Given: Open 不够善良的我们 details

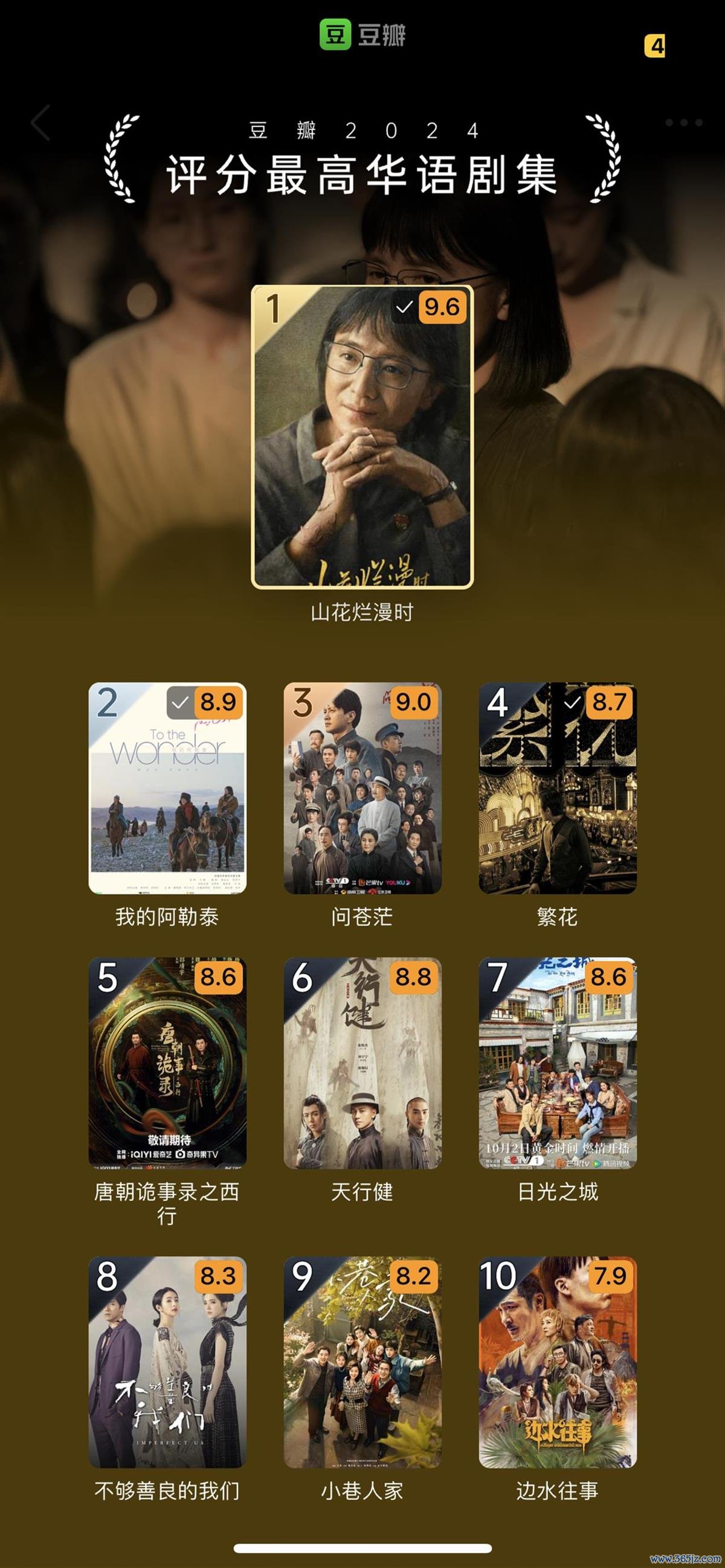Looking at the screenshot, I should (x=167, y=1363).
